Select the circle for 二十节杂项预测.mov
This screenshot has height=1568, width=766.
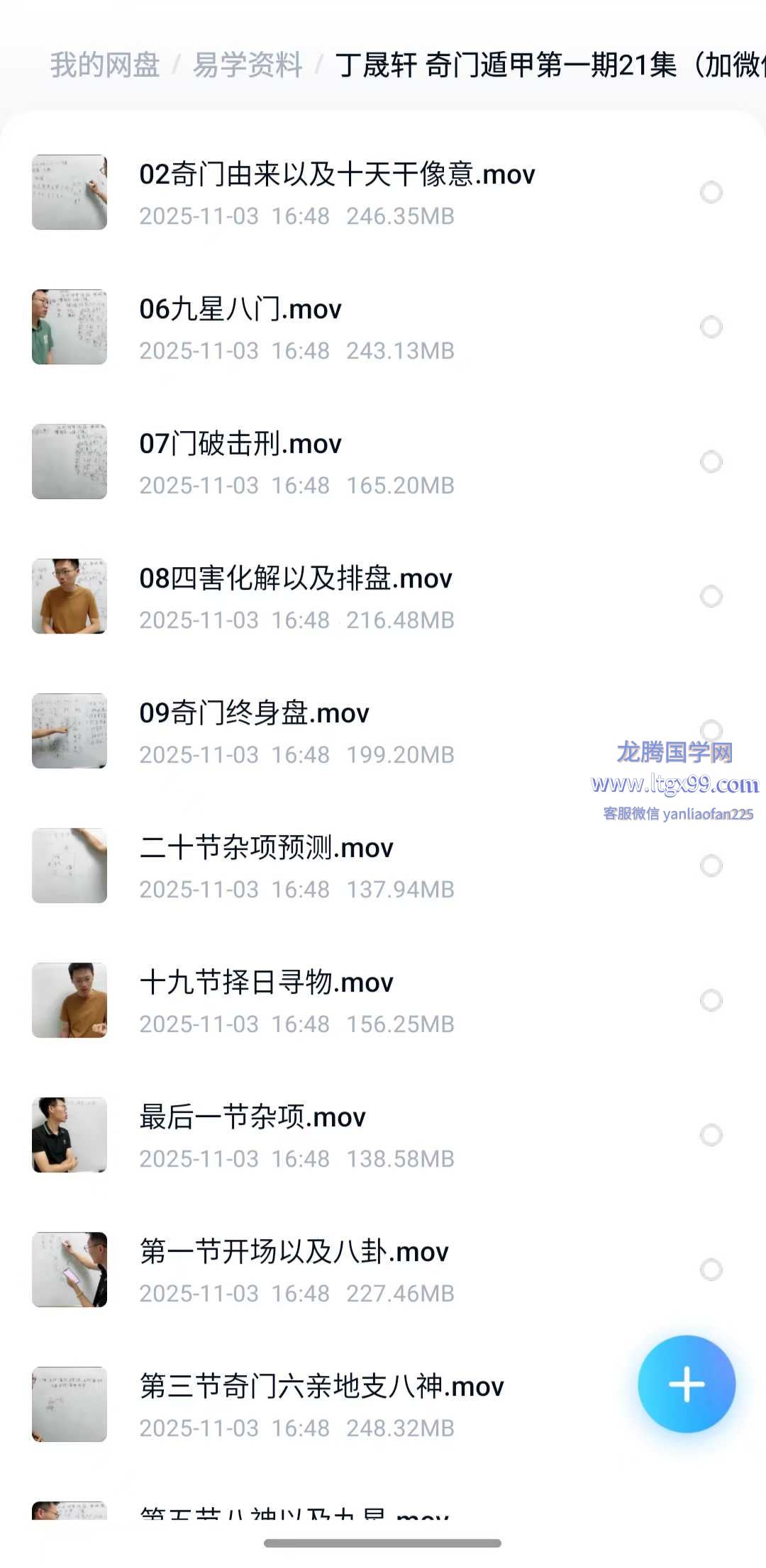(711, 866)
